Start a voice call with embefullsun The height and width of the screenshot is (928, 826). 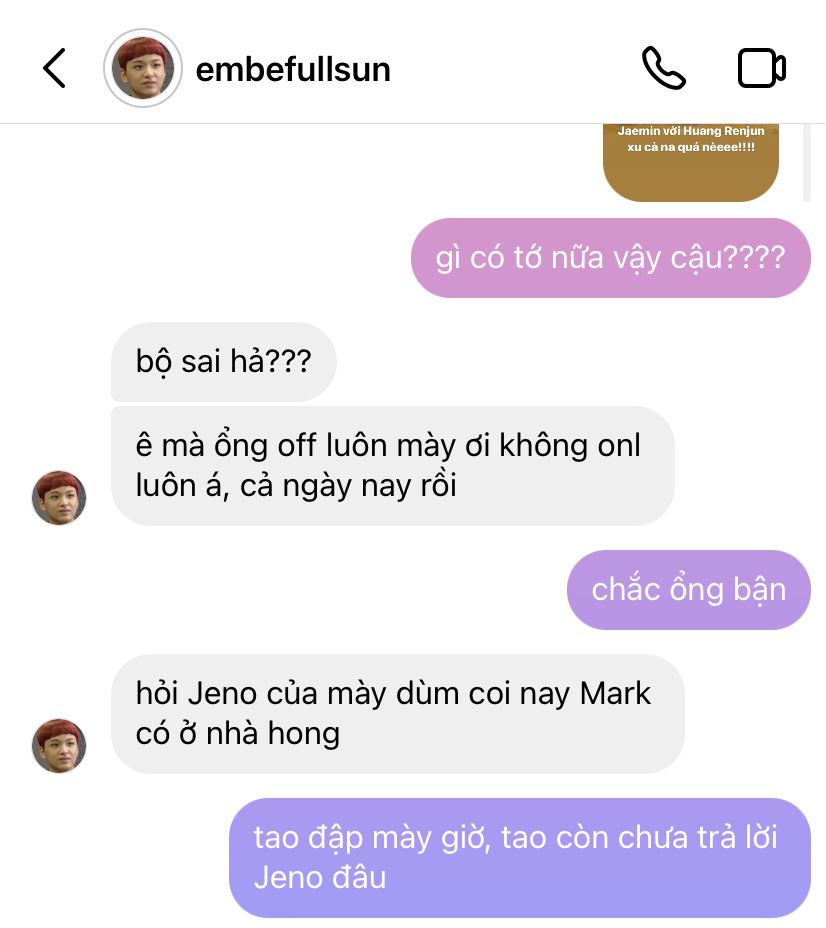pyautogui.click(x=663, y=69)
